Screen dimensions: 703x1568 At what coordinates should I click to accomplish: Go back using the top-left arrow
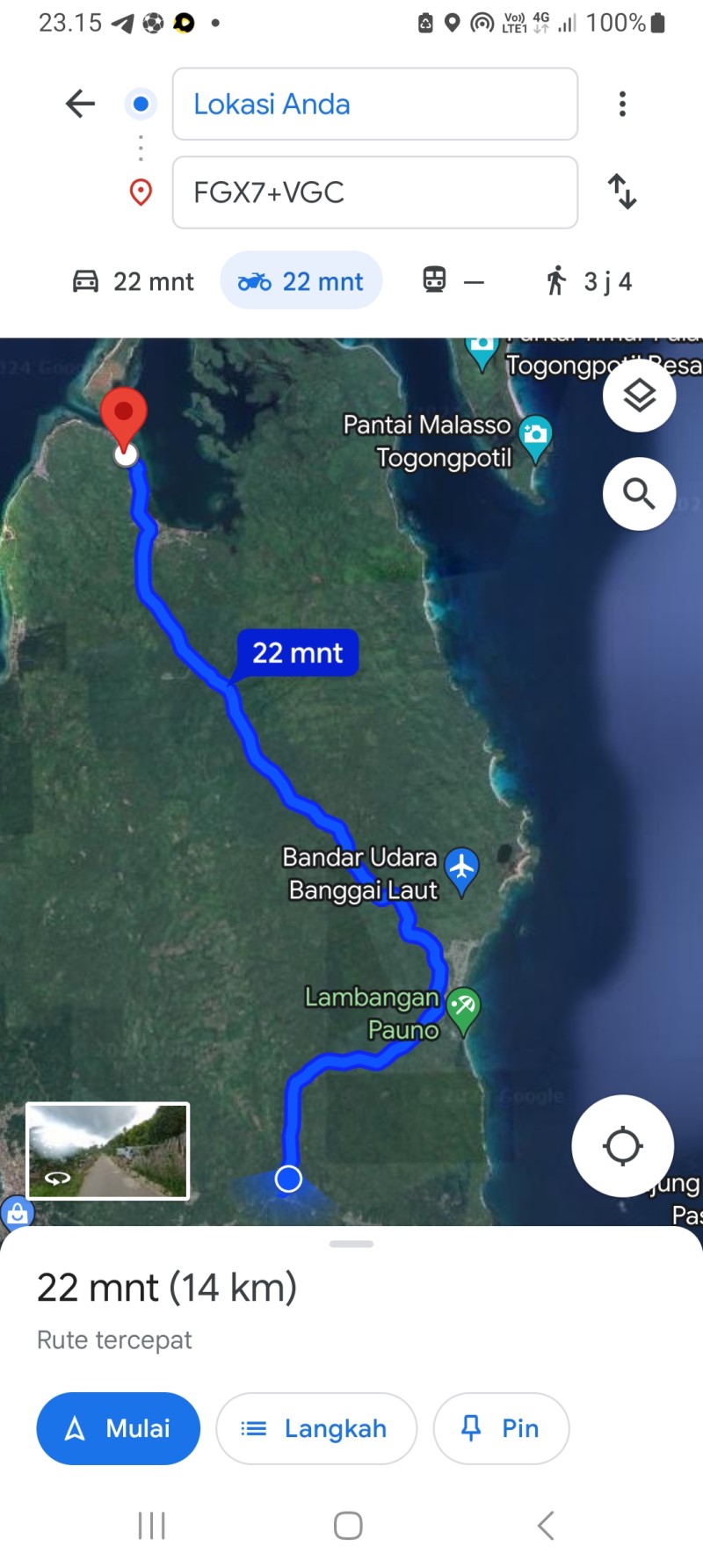80,104
